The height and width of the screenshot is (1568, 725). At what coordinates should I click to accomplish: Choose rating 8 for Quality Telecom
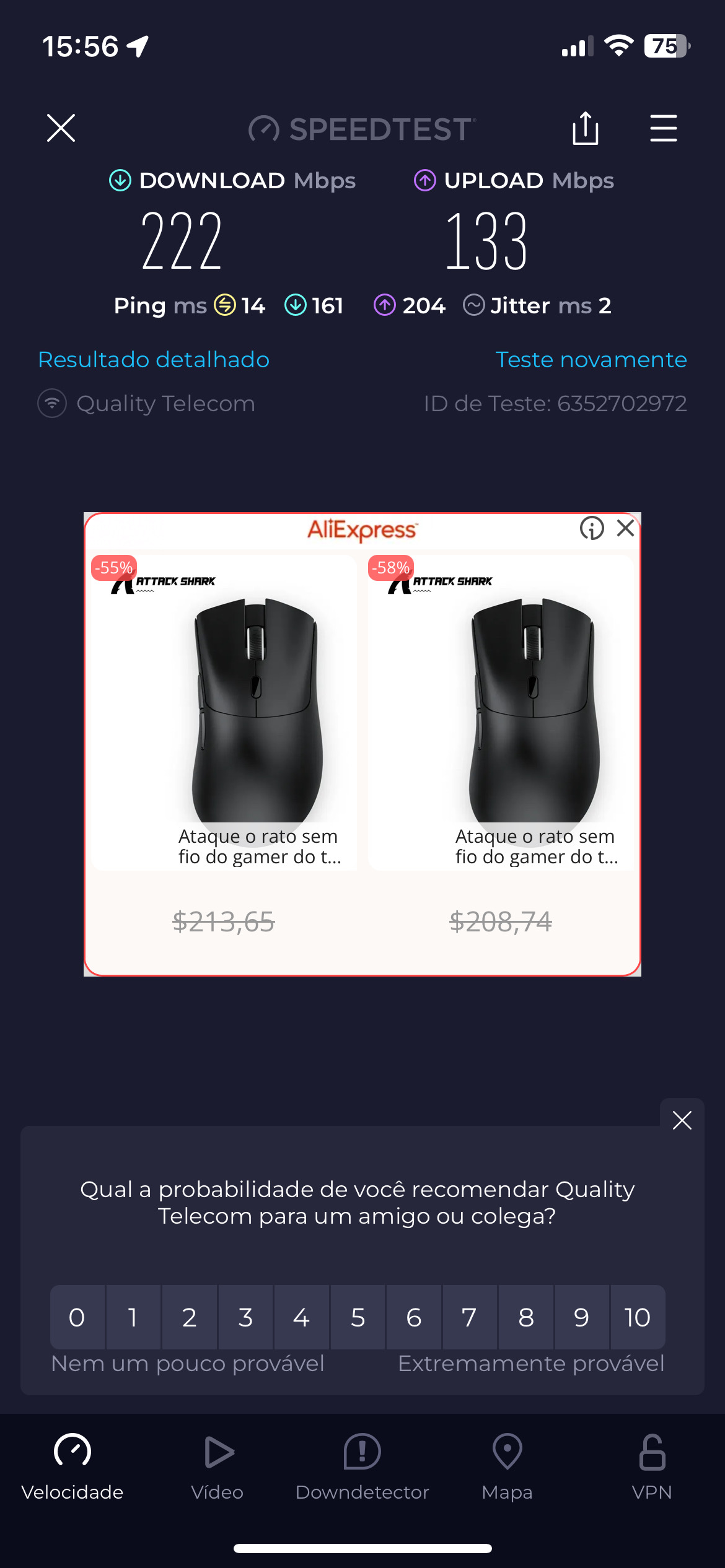pos(526,1317)
